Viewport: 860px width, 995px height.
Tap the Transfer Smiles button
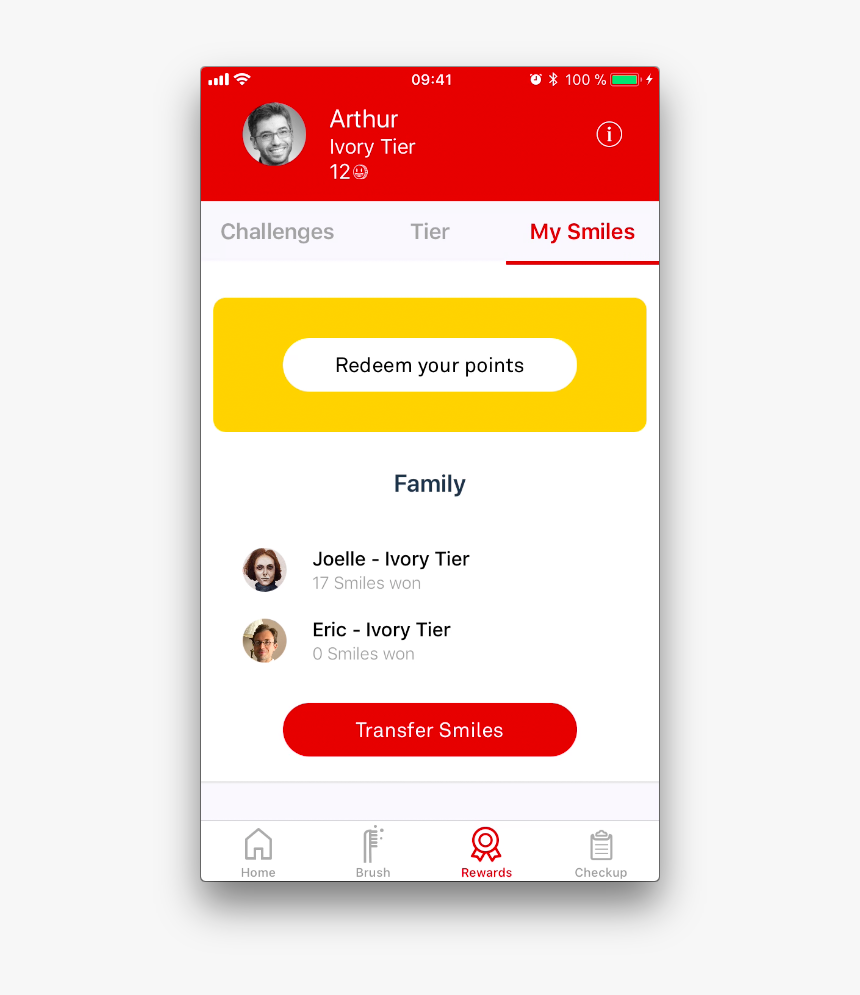point(430,730)
